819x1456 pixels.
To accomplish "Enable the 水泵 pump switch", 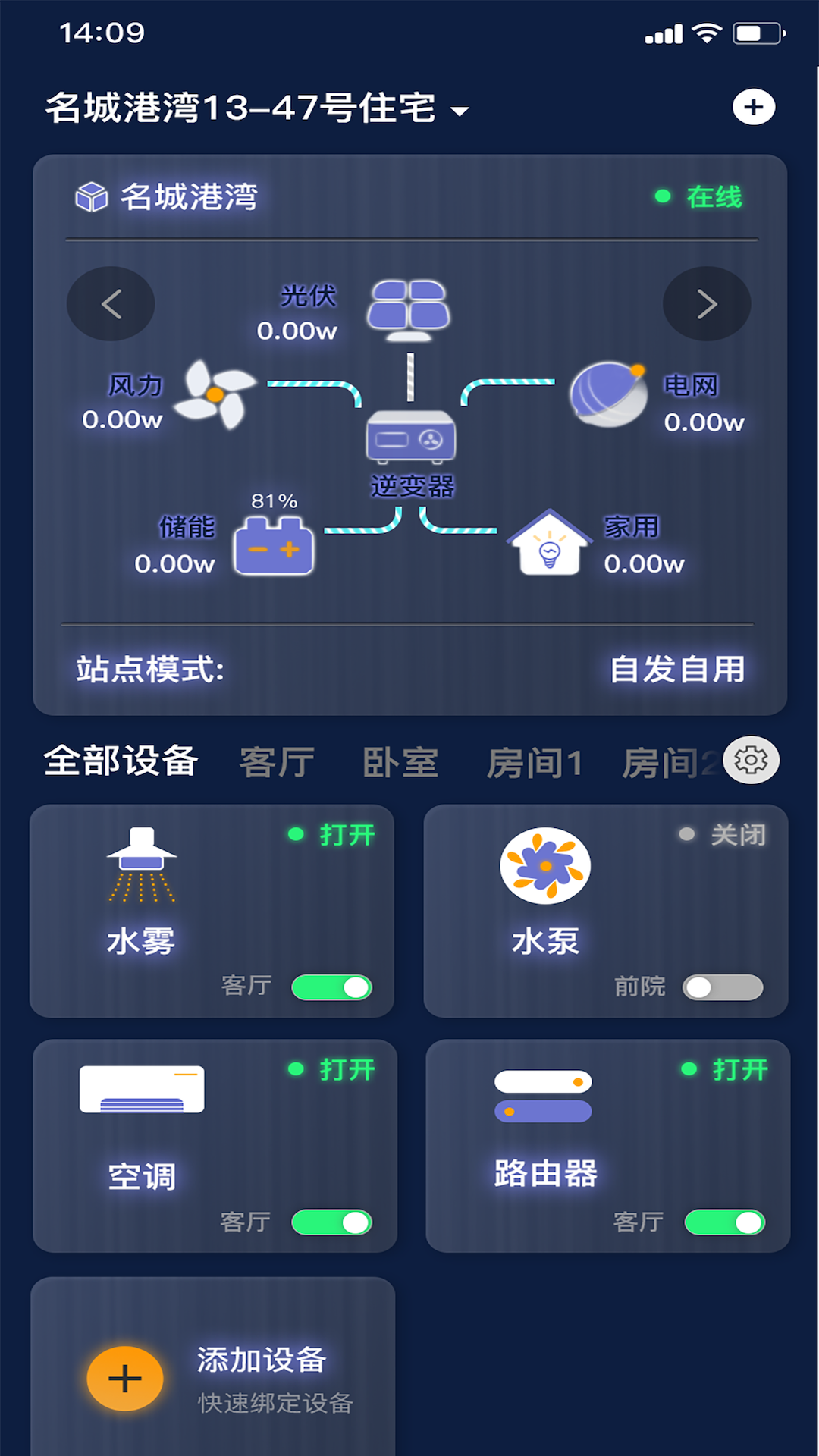I will [x=723, y=988].
